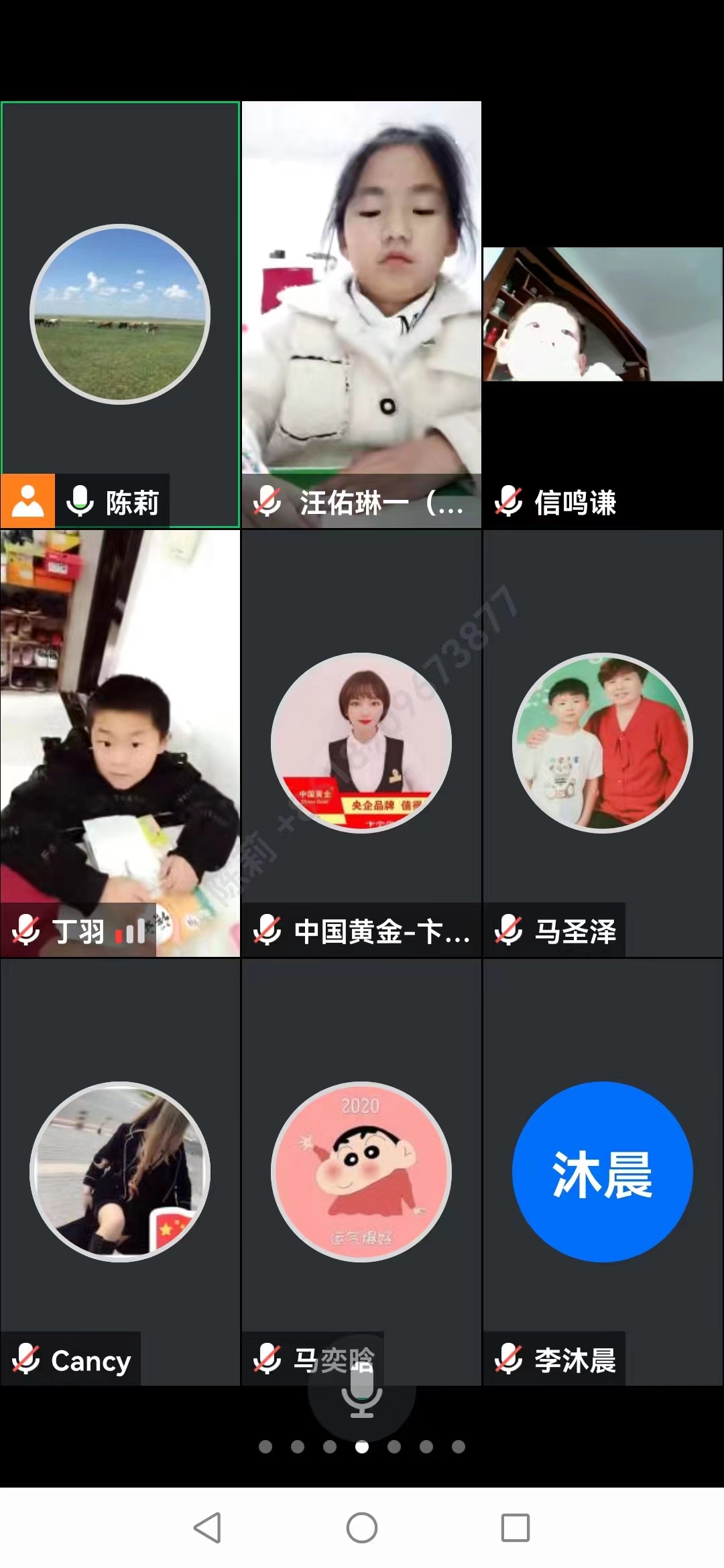This screenshot has height=1568, width=724.
Task: Toggle the floating microphone button
Action: [x=362, y=1395]
